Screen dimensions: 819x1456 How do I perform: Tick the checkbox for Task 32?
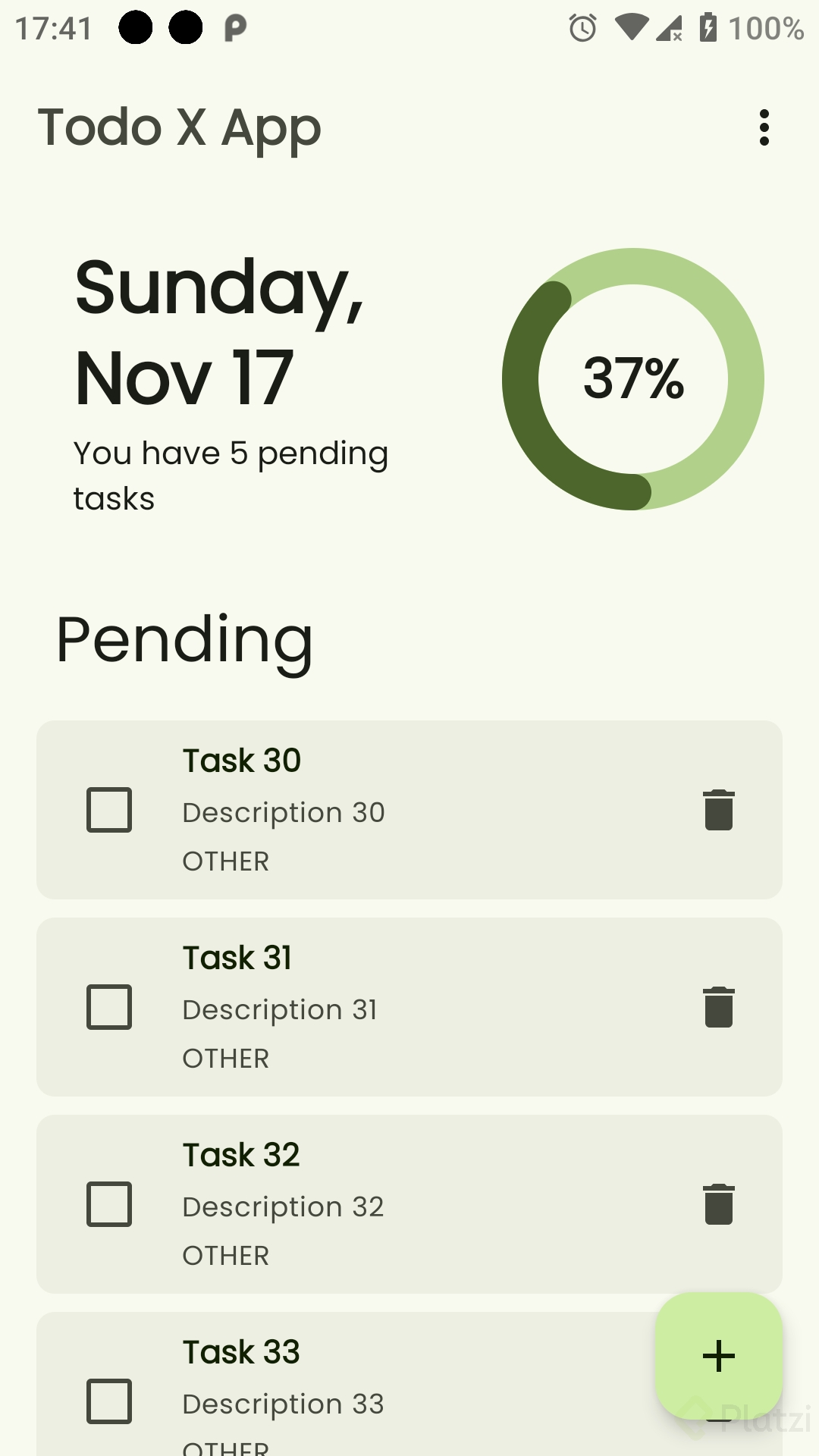click(109, 1204)
